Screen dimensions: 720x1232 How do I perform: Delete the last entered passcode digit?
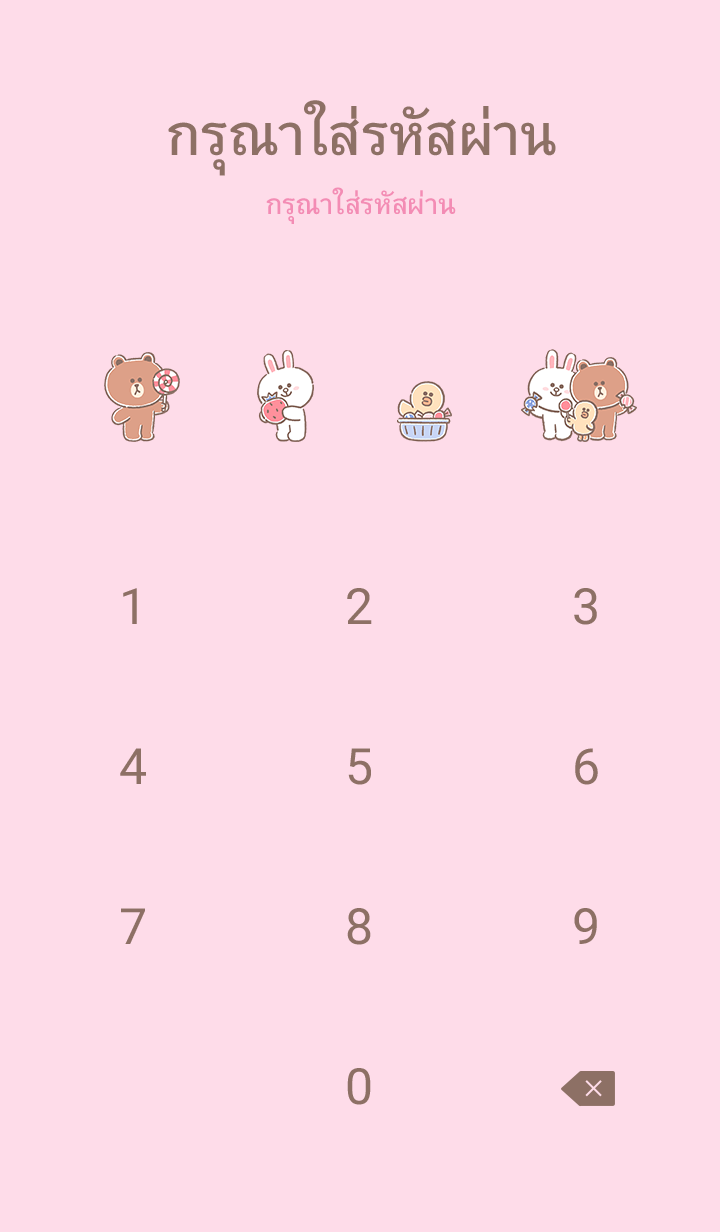point(588,1088)
